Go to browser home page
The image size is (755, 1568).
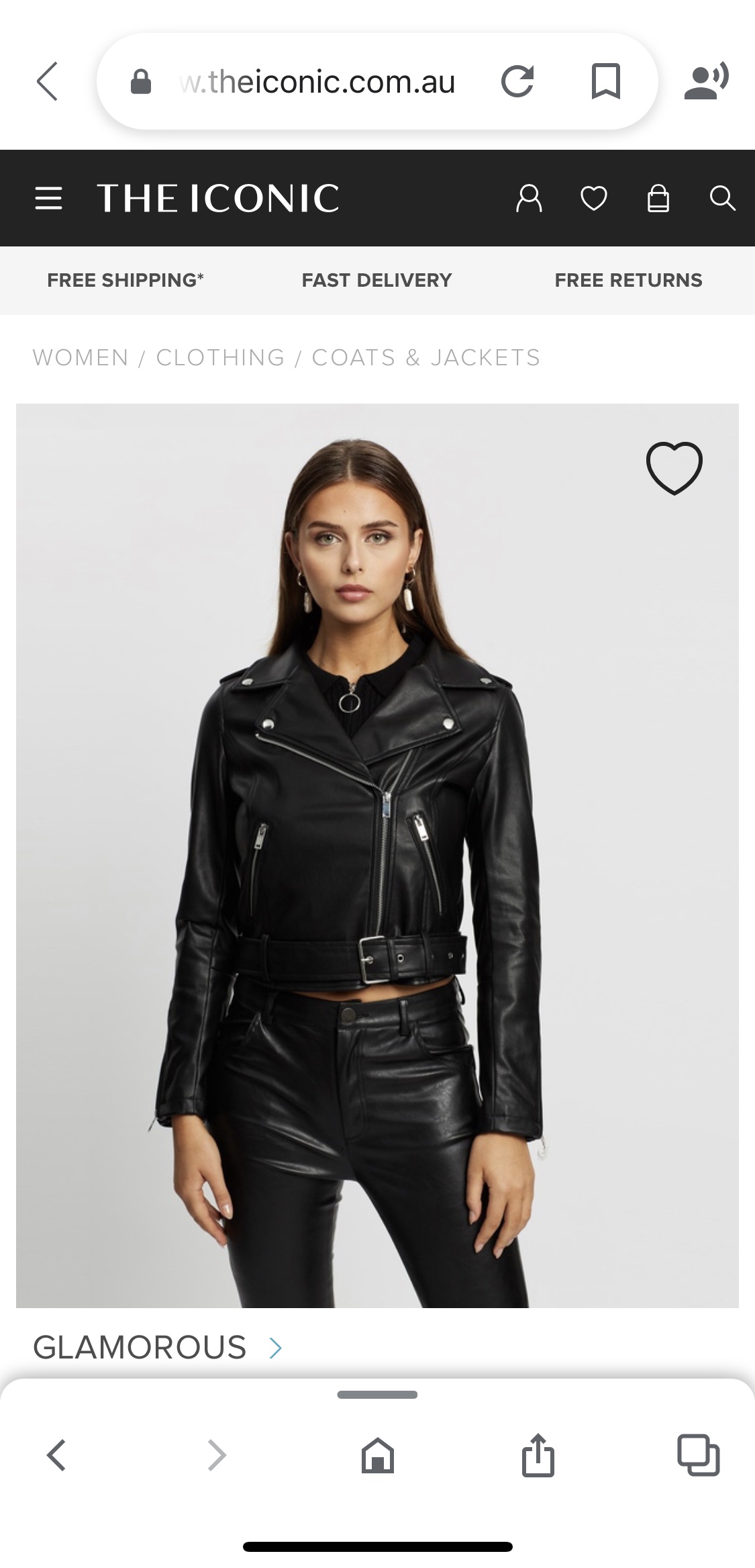point(377,1455)
